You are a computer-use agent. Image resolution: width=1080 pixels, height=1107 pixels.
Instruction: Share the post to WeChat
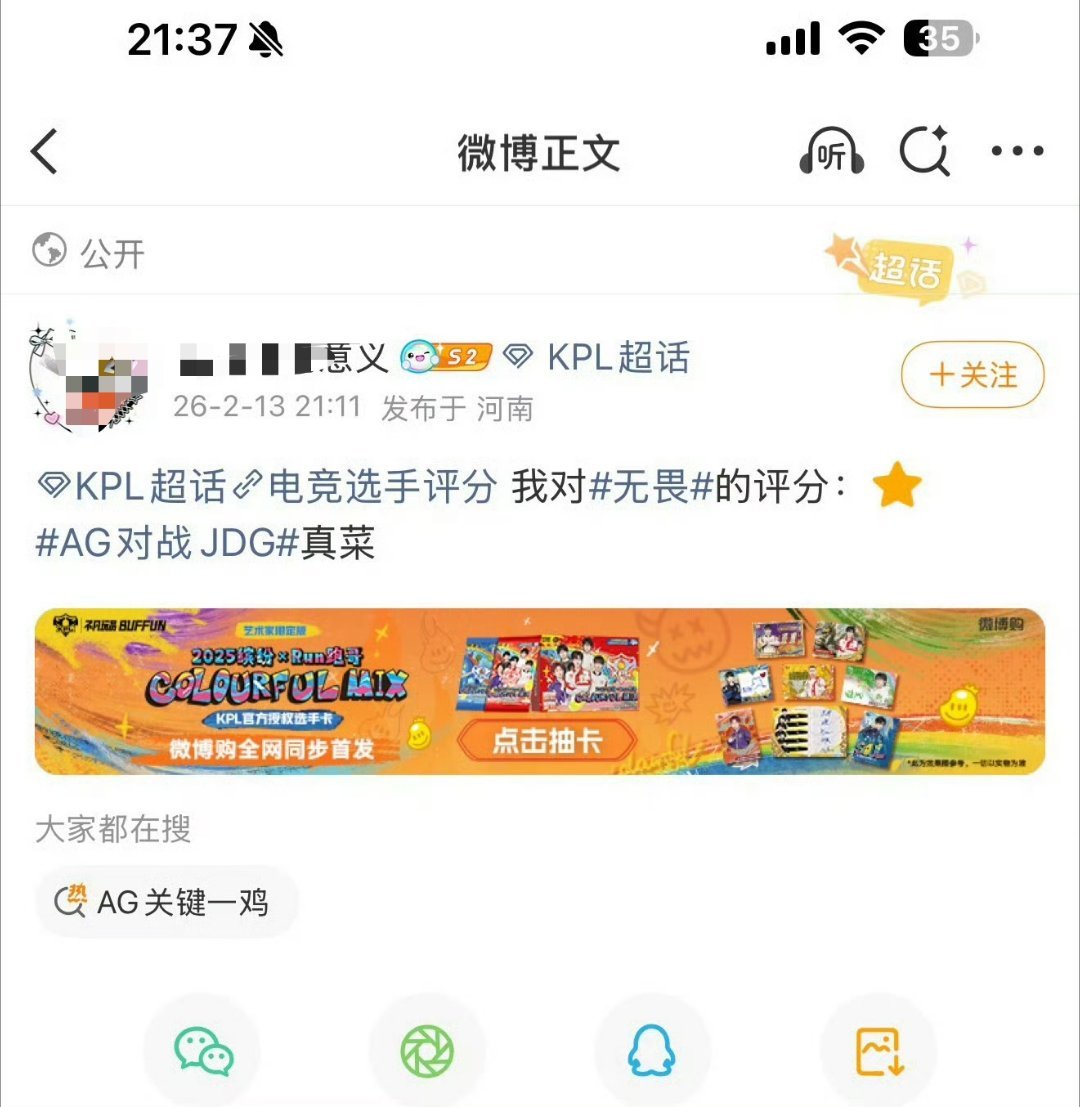pyautogui.click(x=203, y=1048)
